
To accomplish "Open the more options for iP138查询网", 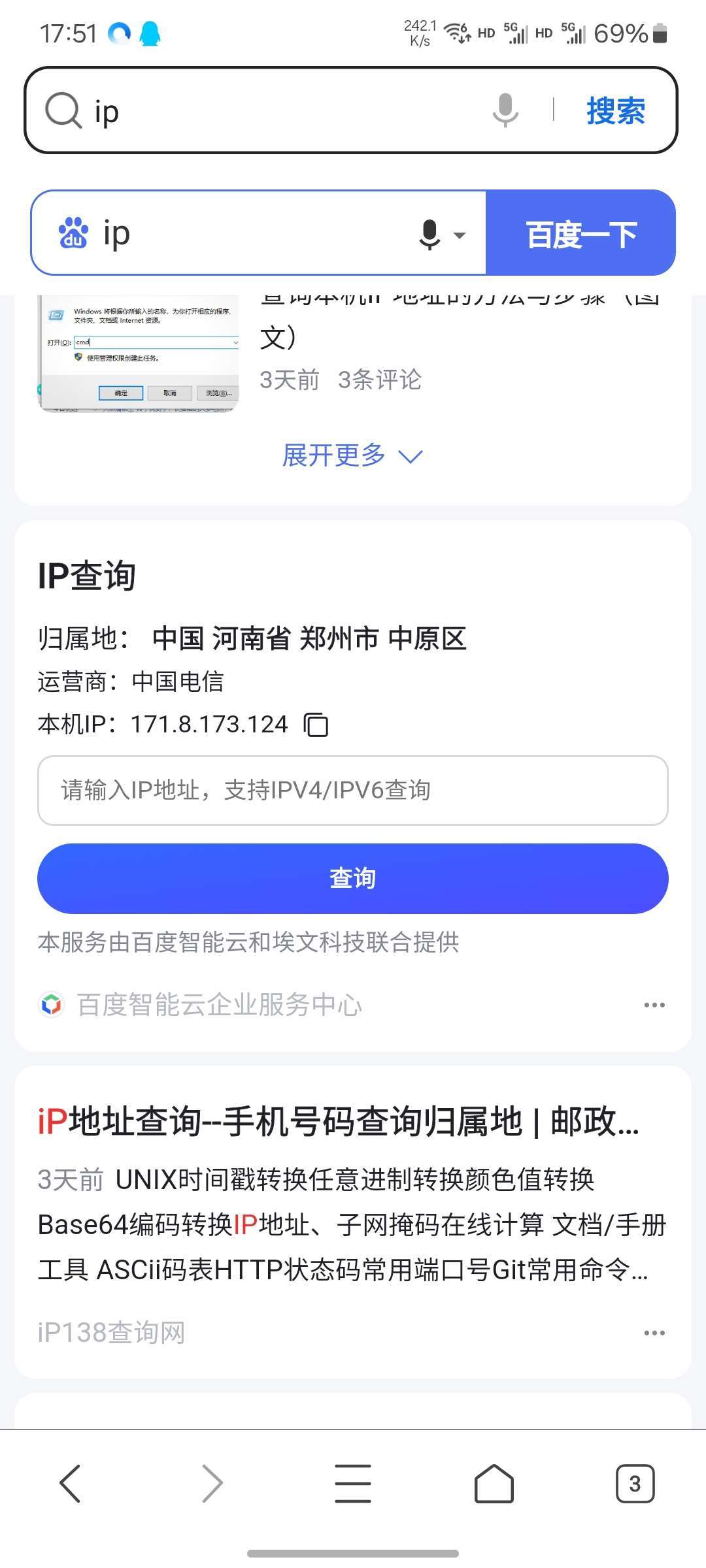I will pyautogui.click(x=654, y=1333).
